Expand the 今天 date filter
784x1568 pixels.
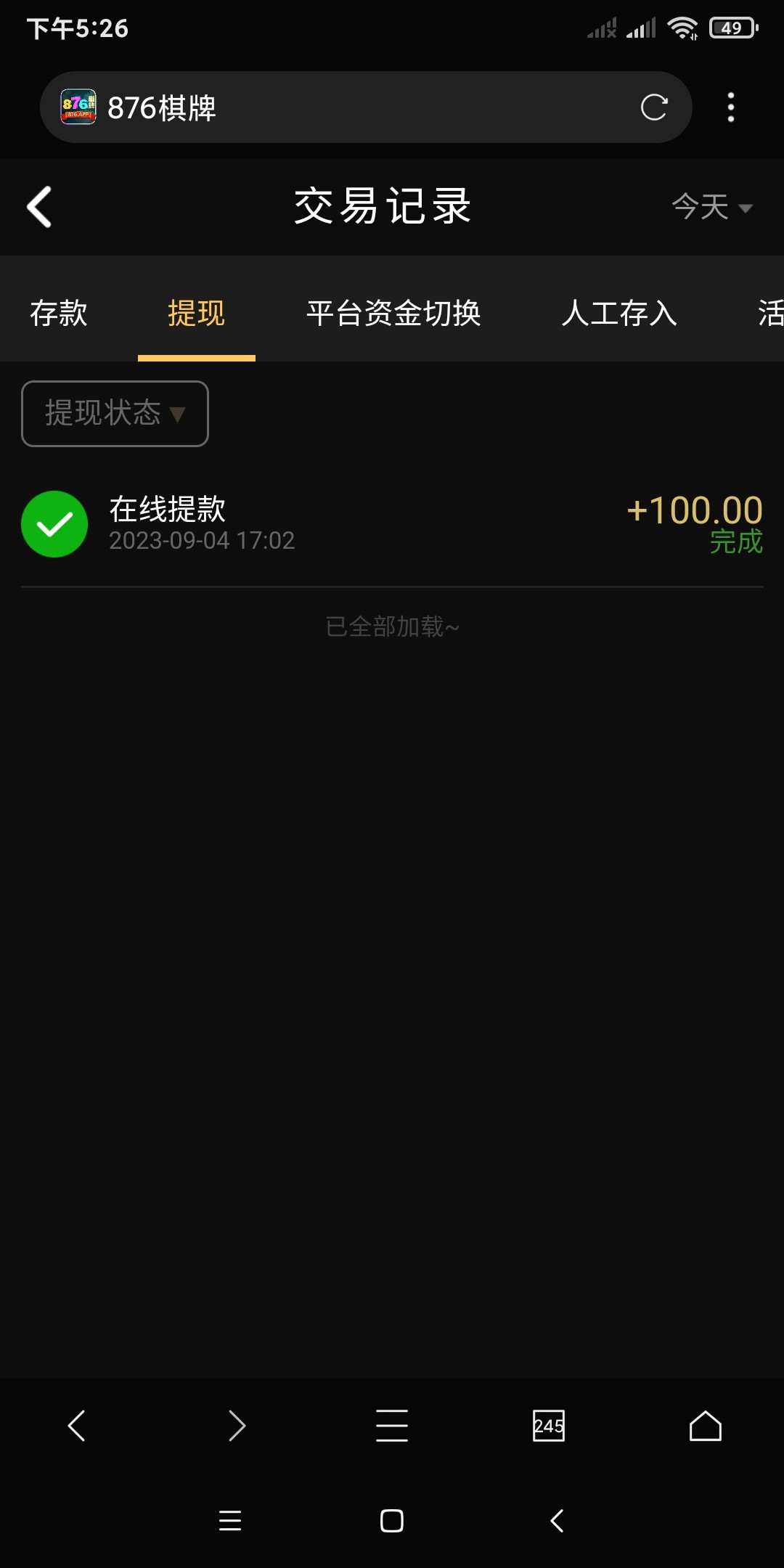tap(711, 207)
